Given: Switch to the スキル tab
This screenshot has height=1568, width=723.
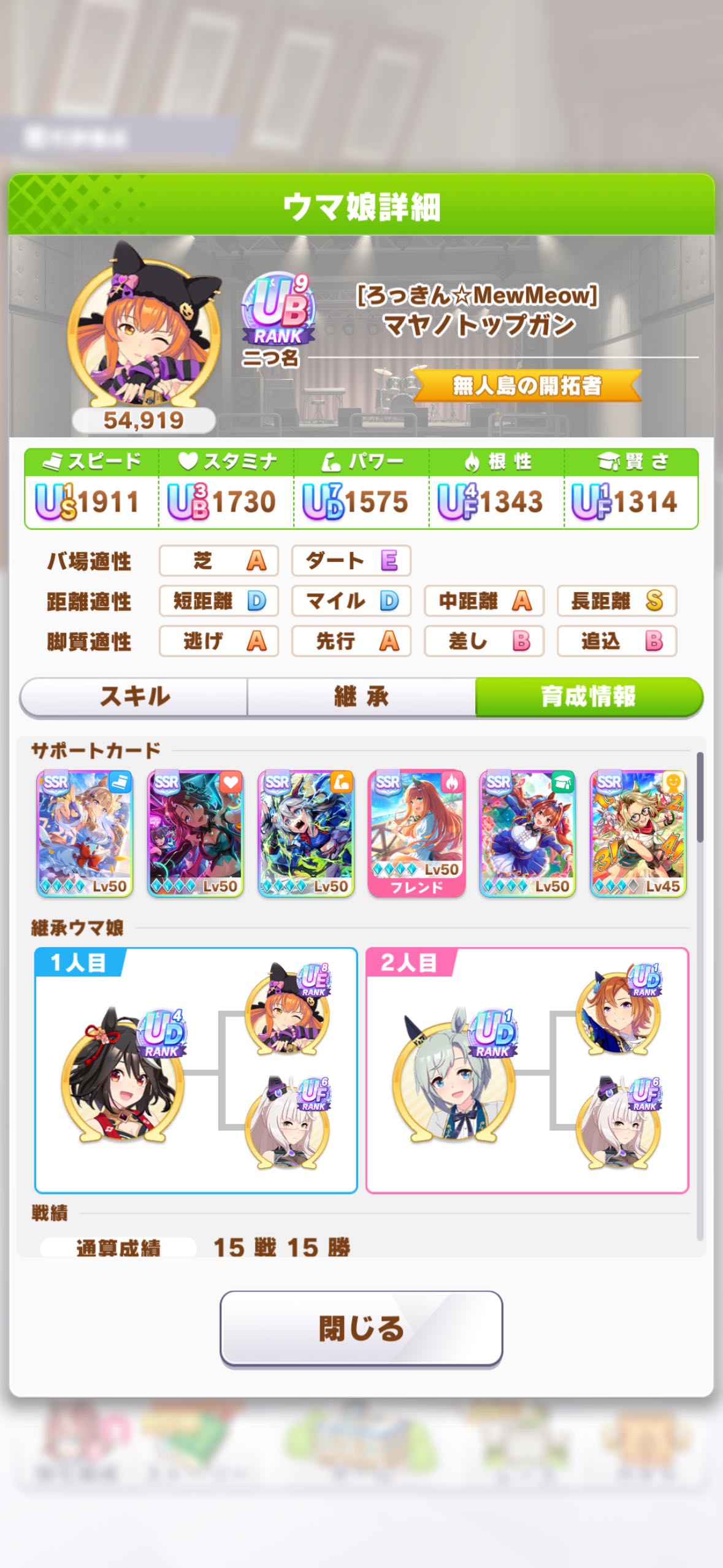Looking at the screenshot, I should (134, 696).
